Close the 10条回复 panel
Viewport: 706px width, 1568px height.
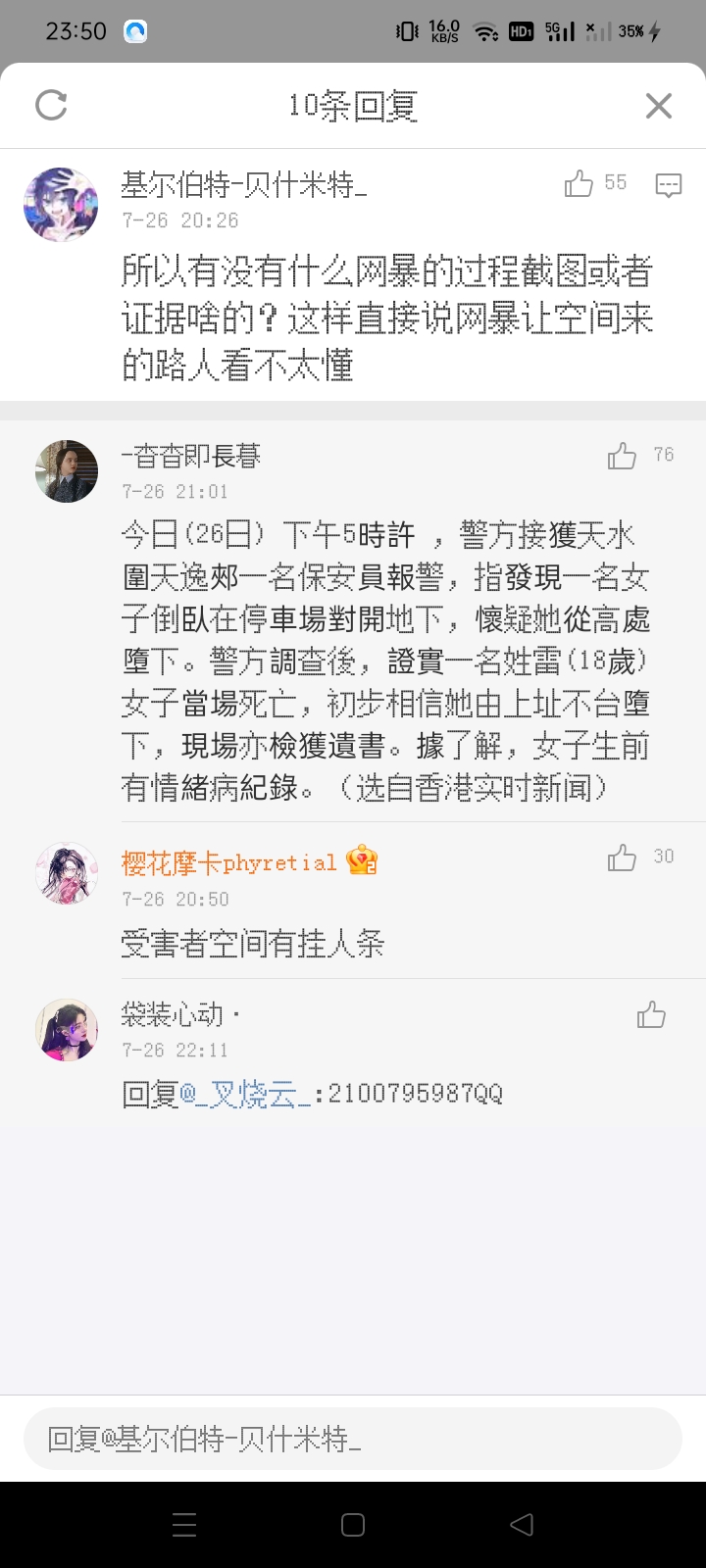(658, 106)
